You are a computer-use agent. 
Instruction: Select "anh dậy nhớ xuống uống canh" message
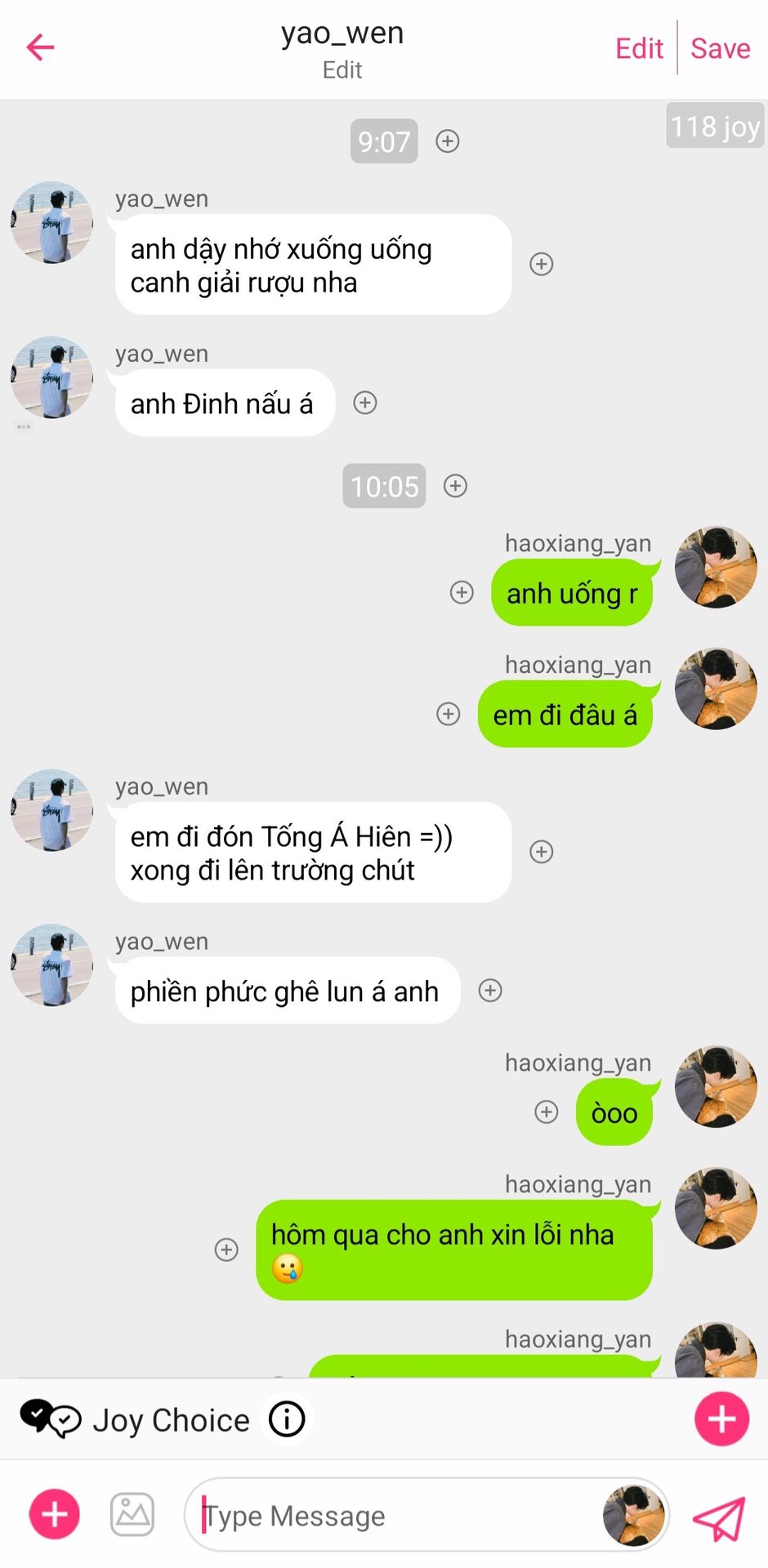(x=313, y=265)
